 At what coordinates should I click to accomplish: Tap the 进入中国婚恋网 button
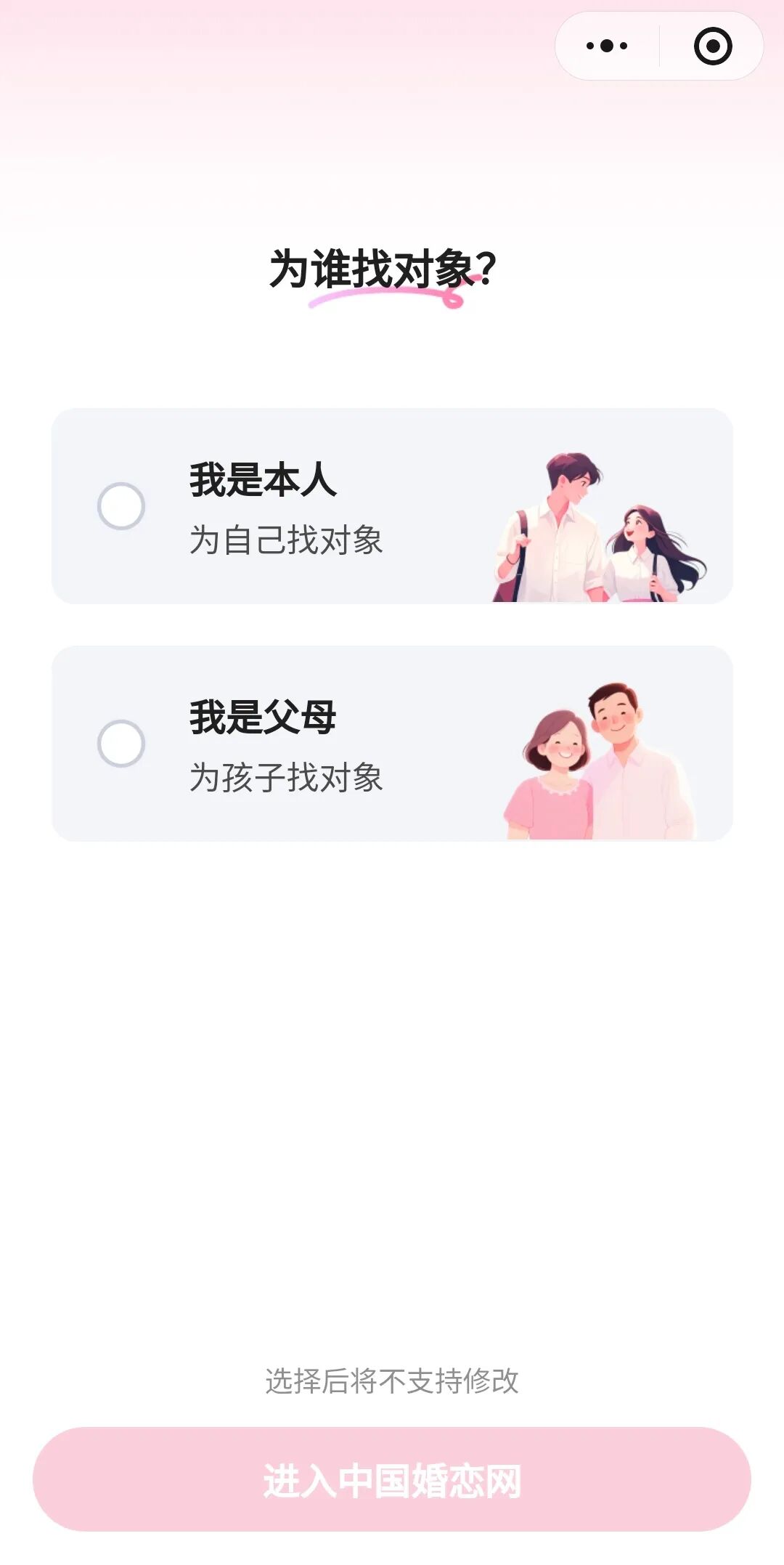(x=392, y=1480)
